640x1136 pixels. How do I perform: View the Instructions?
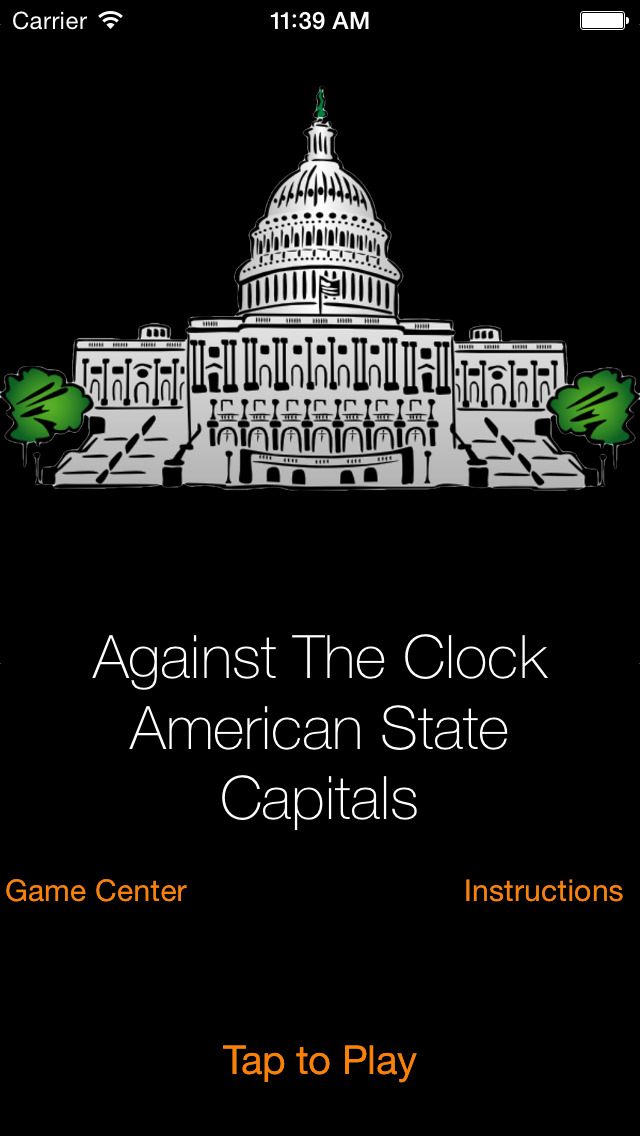pos(543,891)
